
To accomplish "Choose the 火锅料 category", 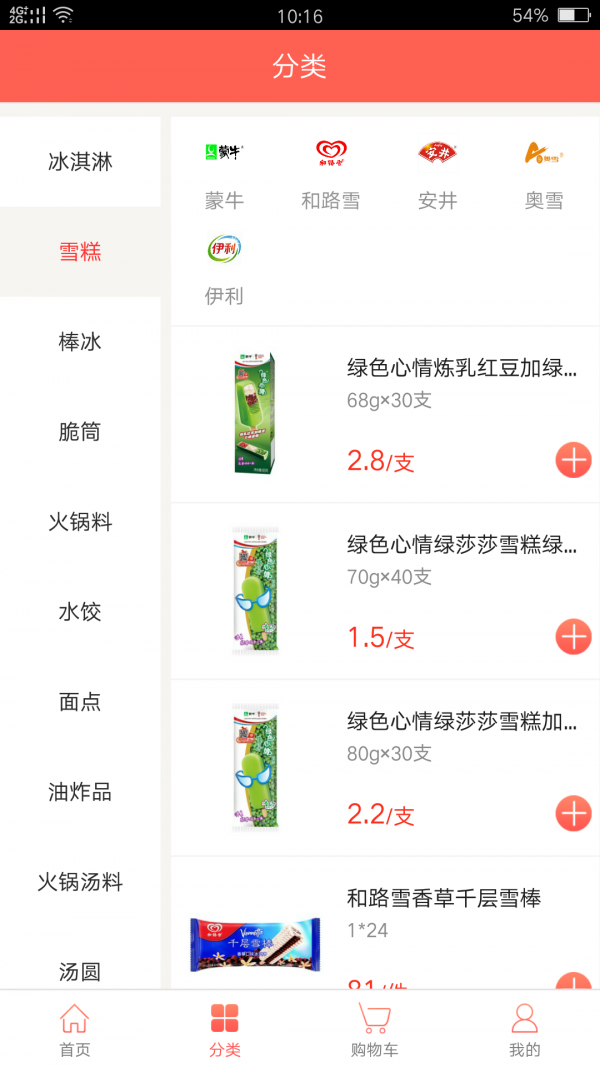I will 80,522.
